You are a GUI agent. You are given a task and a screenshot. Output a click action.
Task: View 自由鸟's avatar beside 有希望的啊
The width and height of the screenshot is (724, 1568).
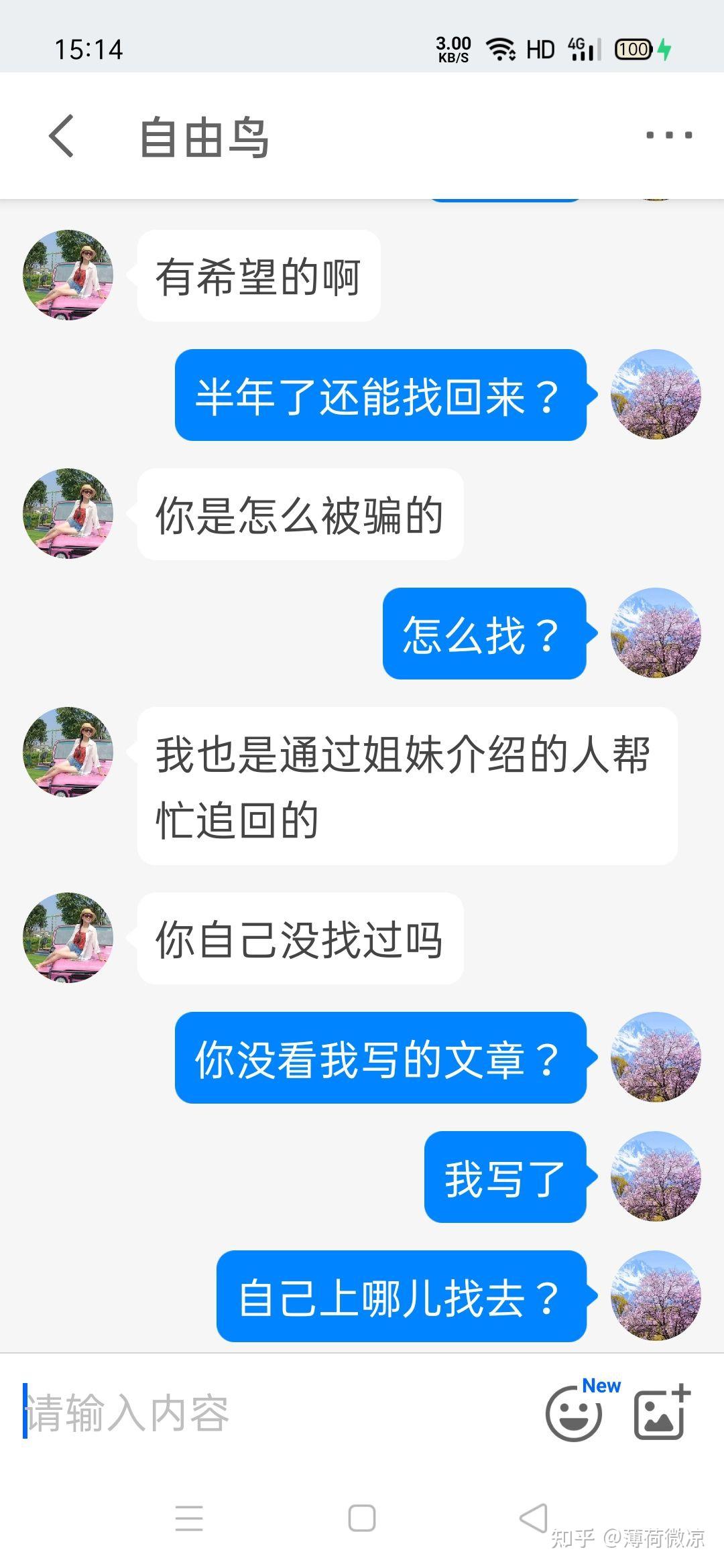click(x=68, y=275)
